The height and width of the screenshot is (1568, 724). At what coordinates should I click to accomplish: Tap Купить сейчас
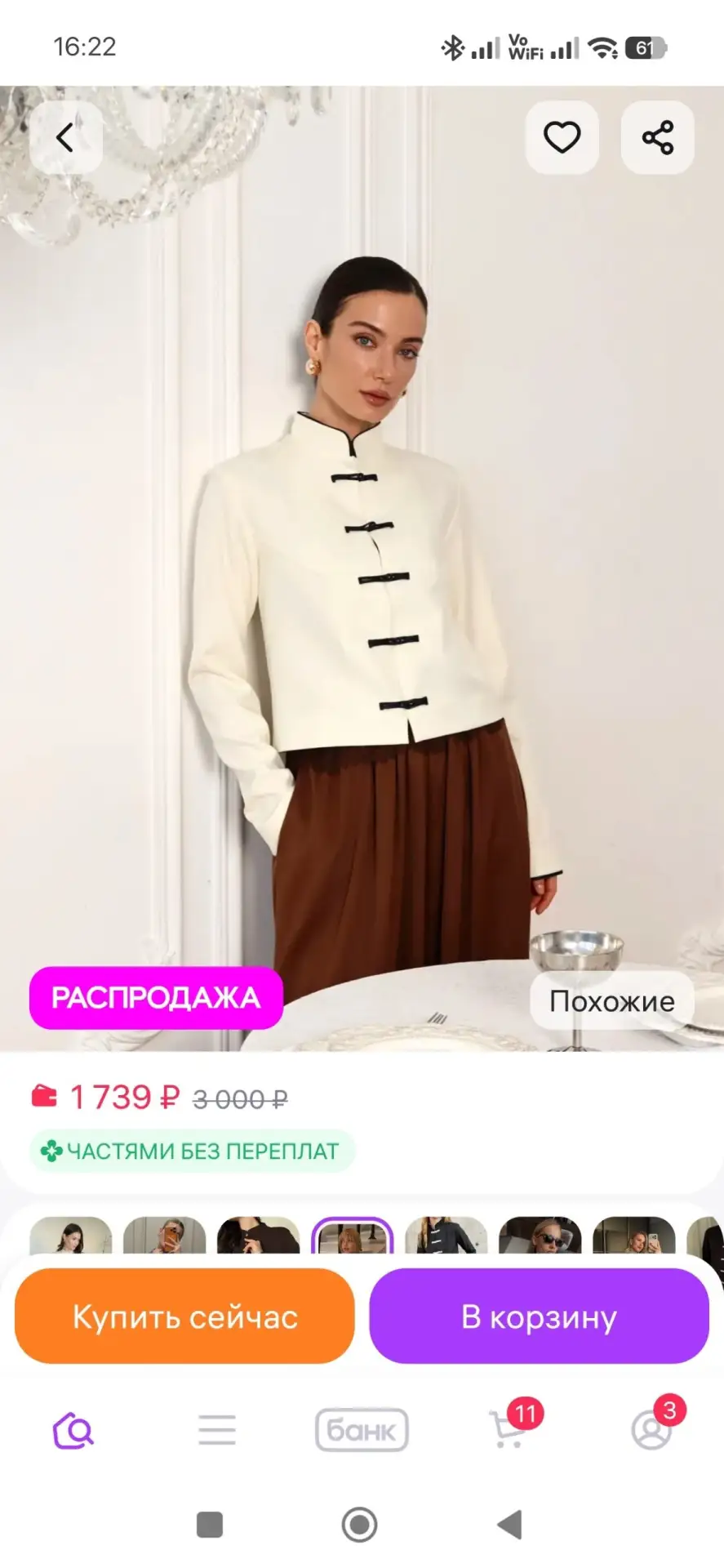coord(185,1316)
